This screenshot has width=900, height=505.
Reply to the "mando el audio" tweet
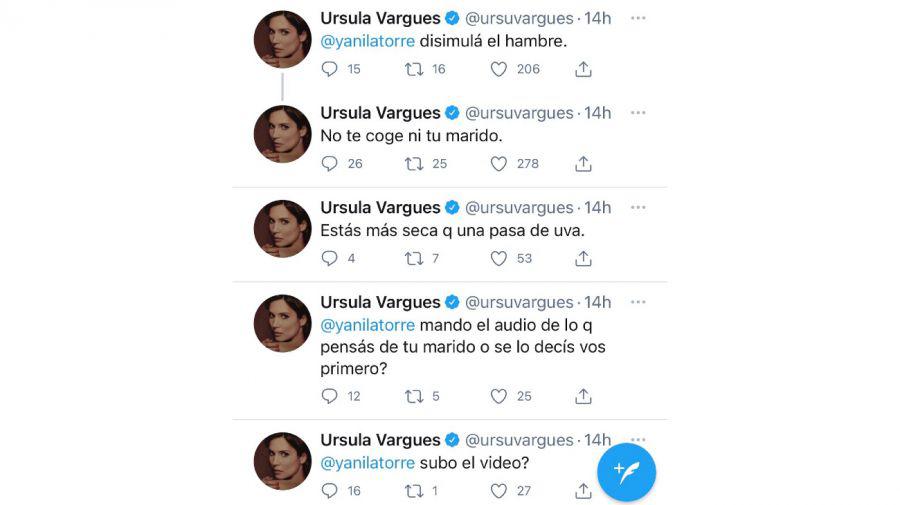coord(330,397)
